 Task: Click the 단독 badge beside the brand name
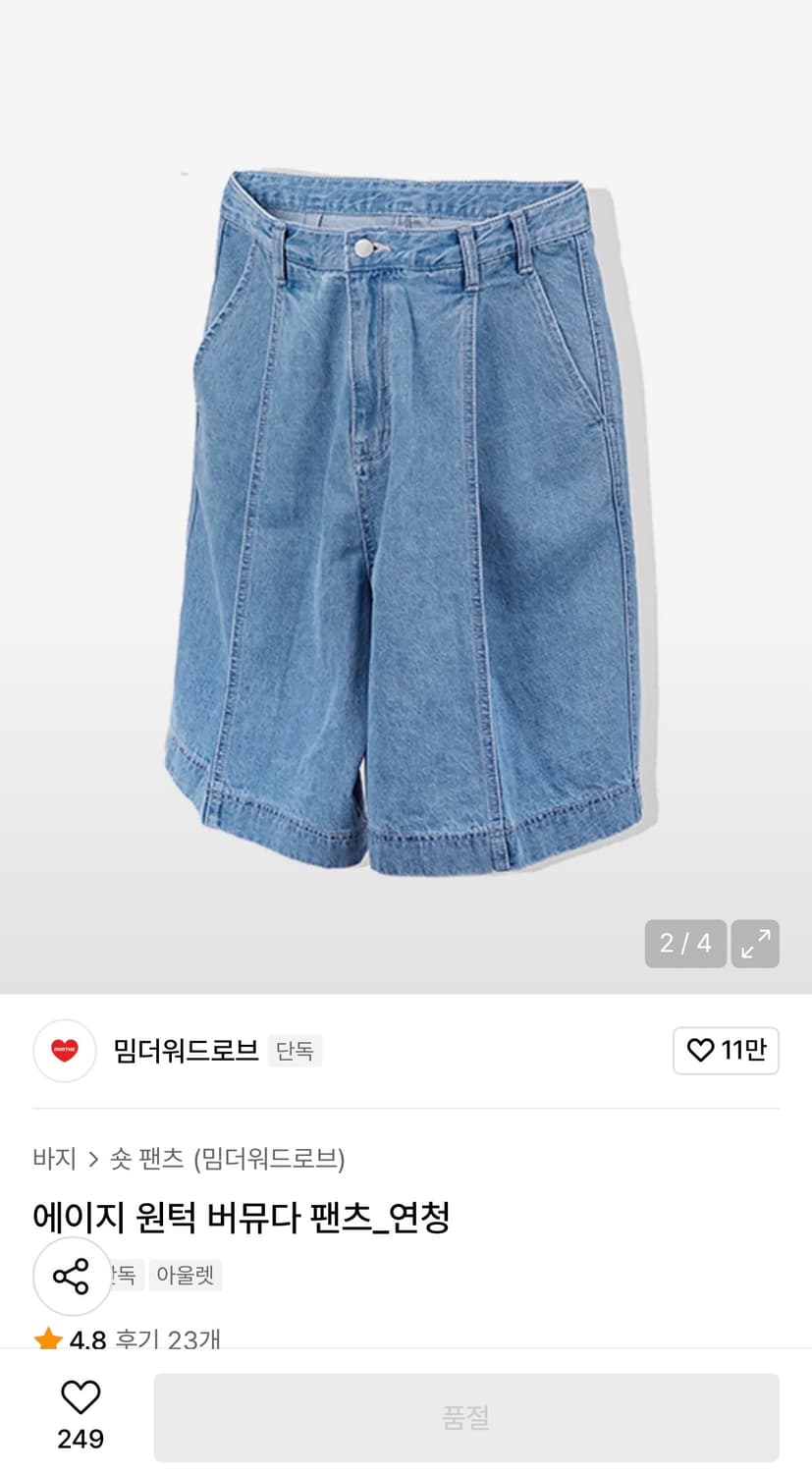(295, 1051)
